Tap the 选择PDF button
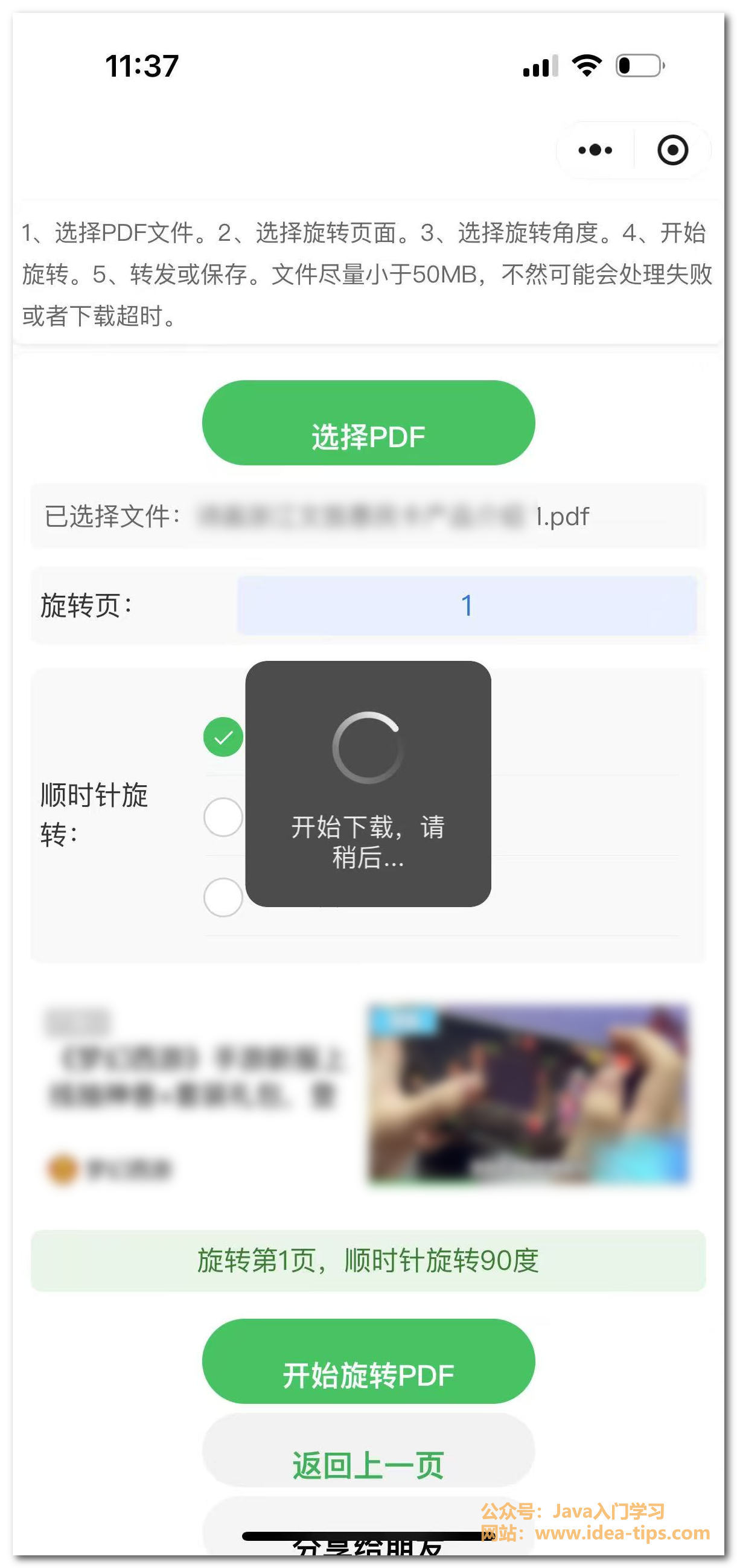 click(x=368, y=423)
